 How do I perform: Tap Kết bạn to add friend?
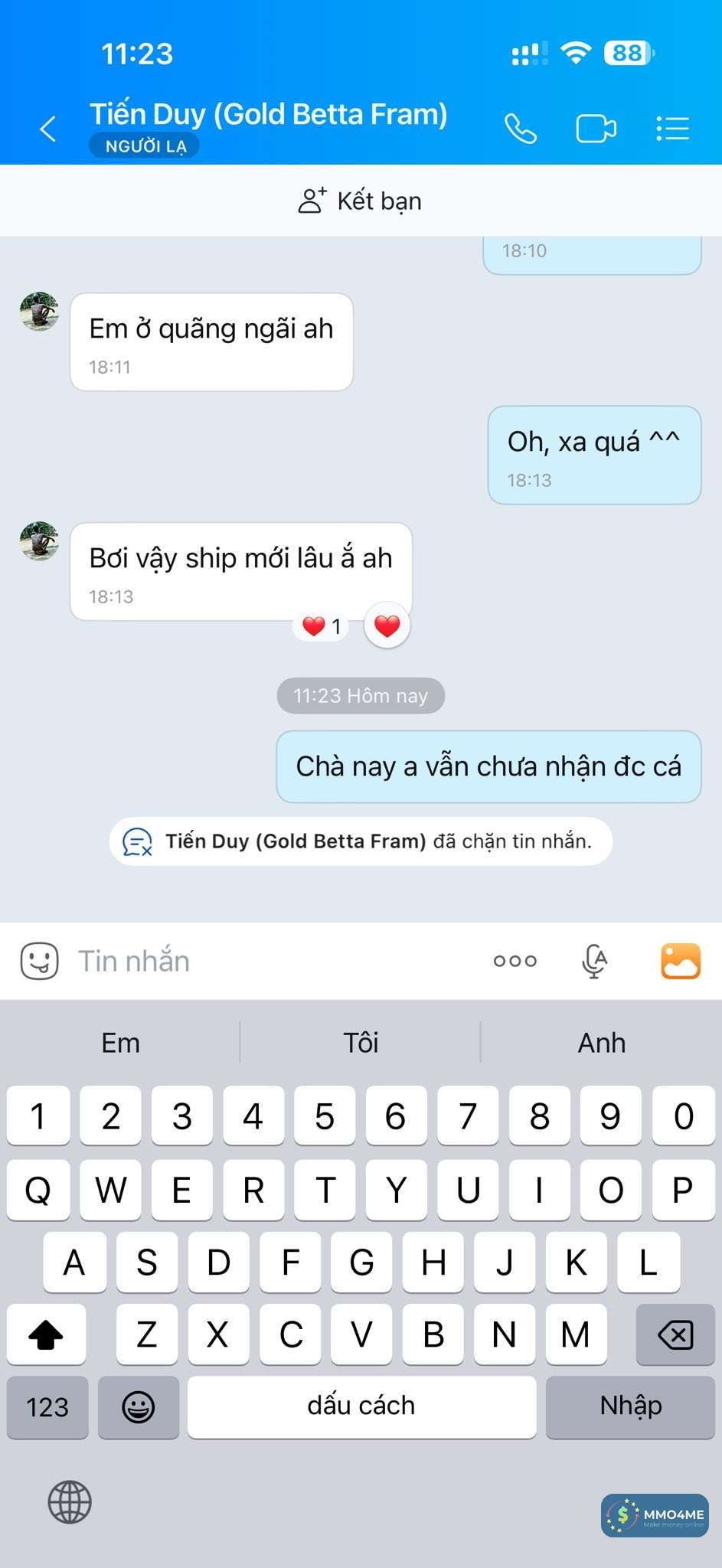point(361,201)
